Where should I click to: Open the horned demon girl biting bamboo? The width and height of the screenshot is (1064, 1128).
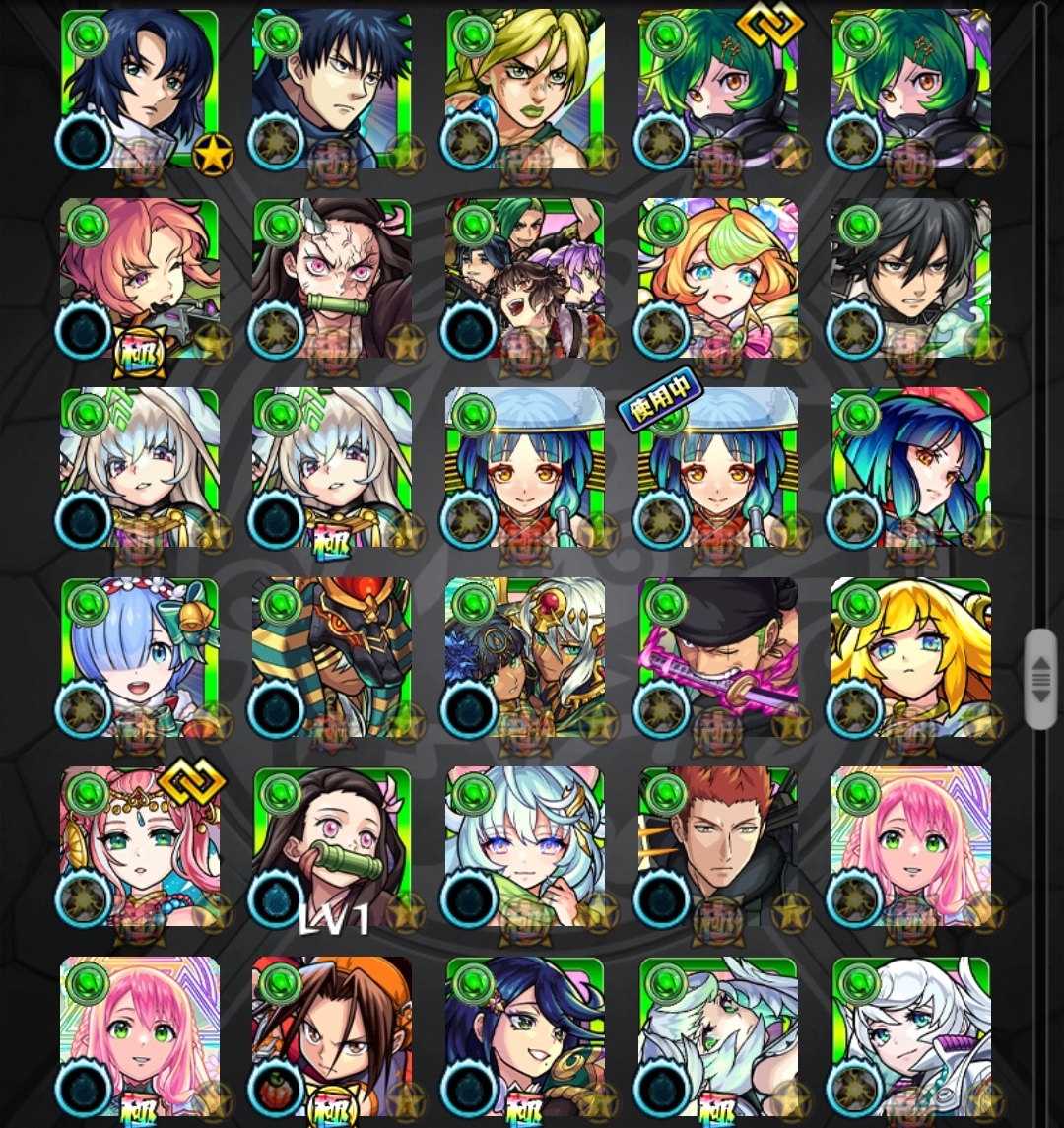coord(332,279)
